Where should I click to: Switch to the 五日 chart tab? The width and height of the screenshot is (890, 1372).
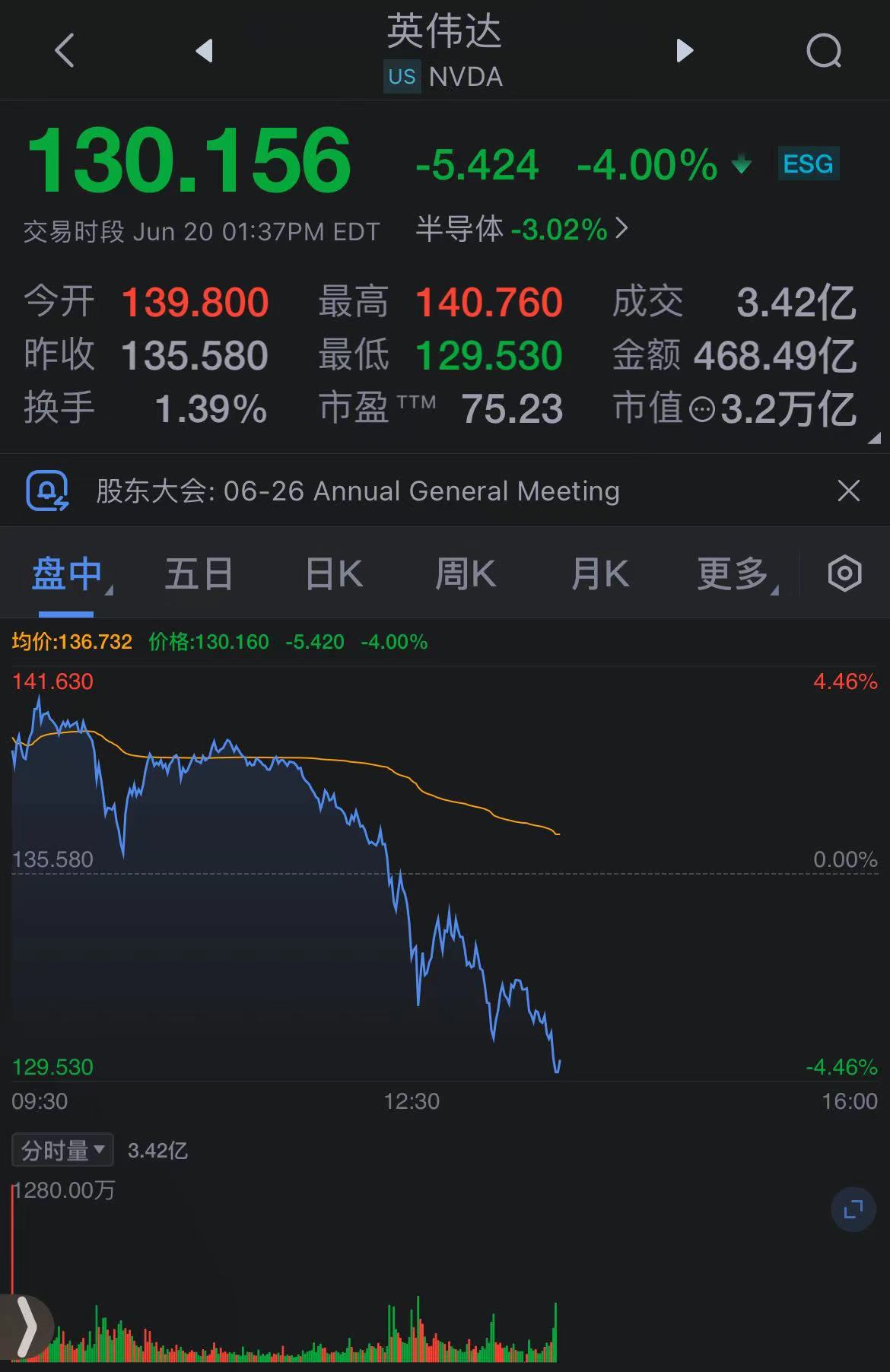point(199,574)
